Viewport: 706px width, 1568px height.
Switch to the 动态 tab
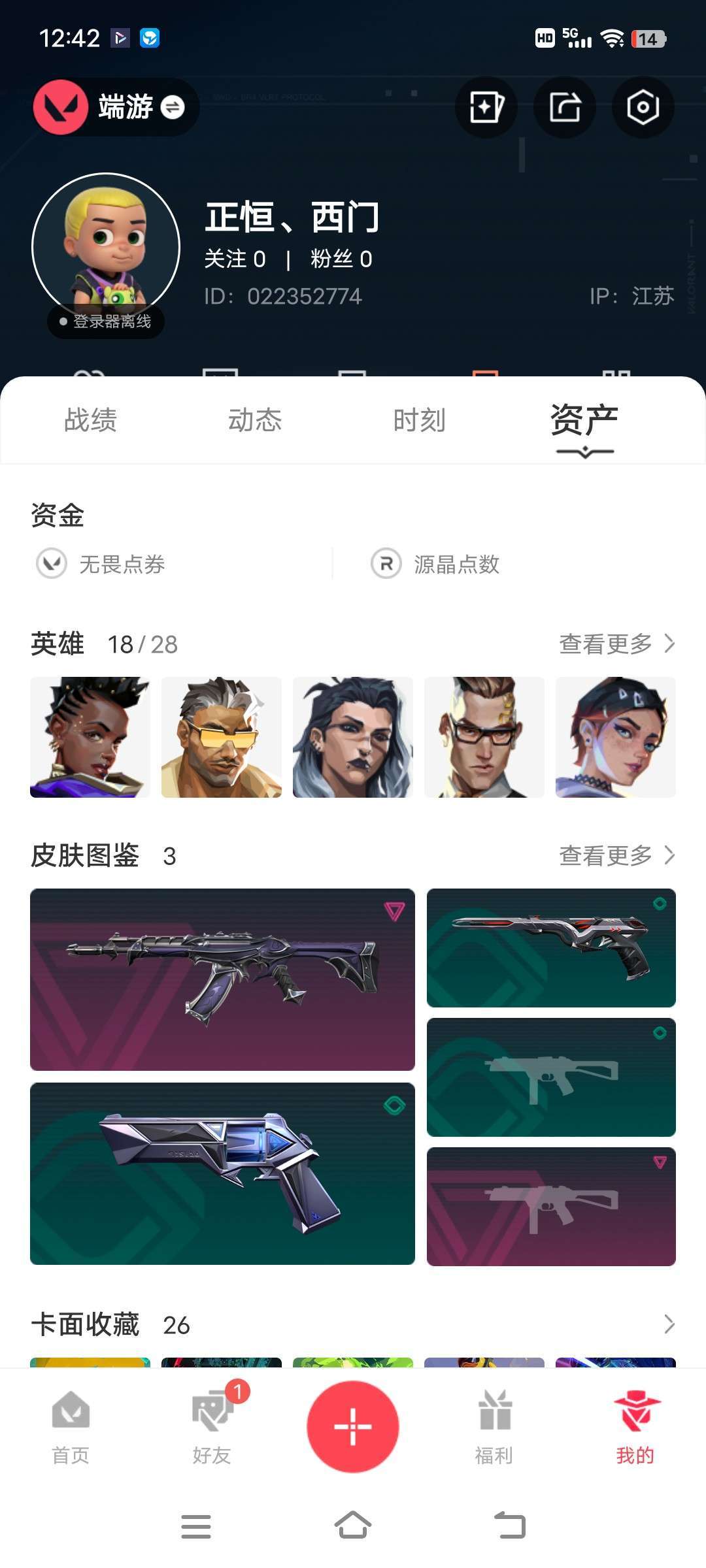(x=255, y=420)
